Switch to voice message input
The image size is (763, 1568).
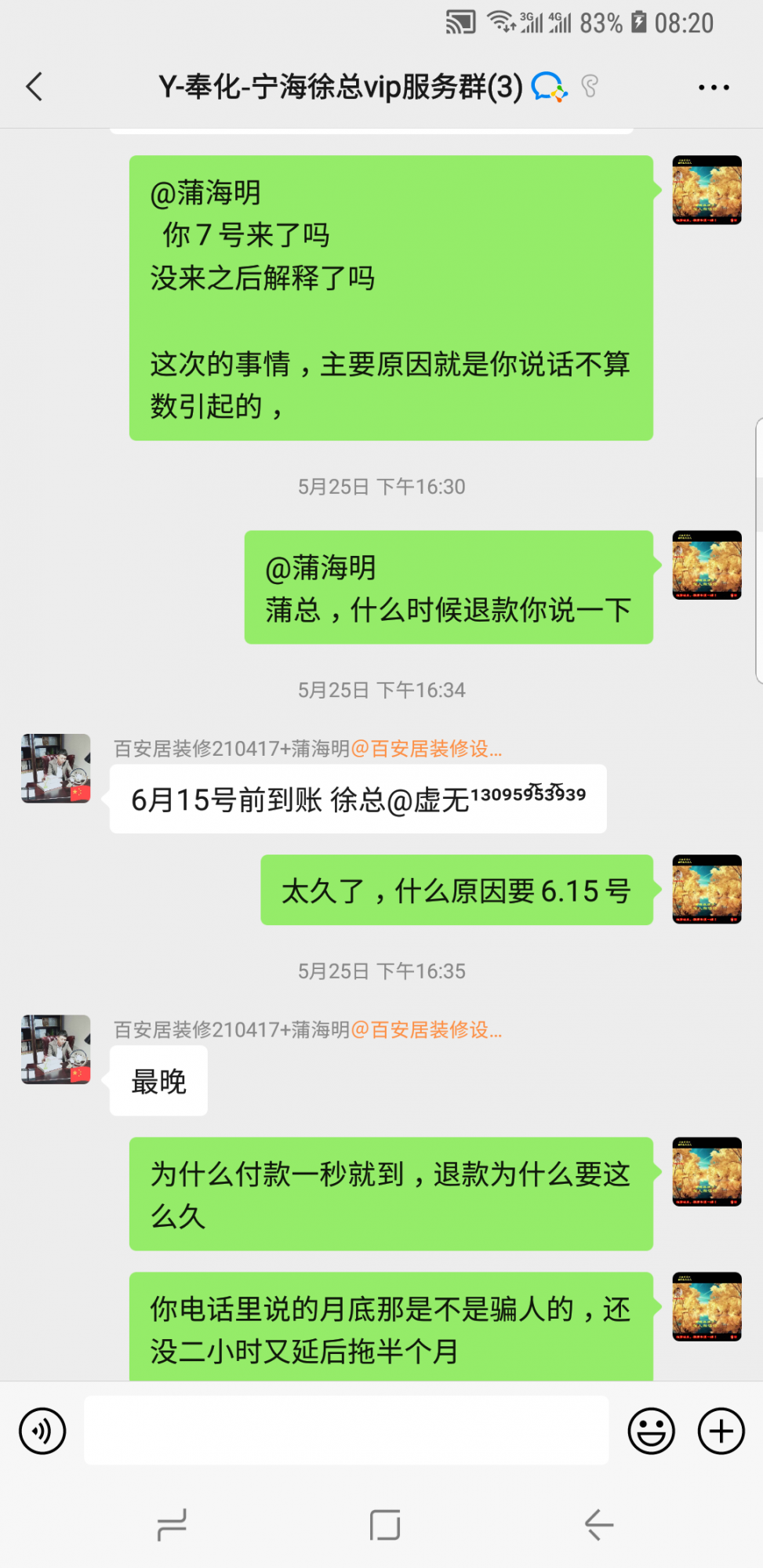42,1431
